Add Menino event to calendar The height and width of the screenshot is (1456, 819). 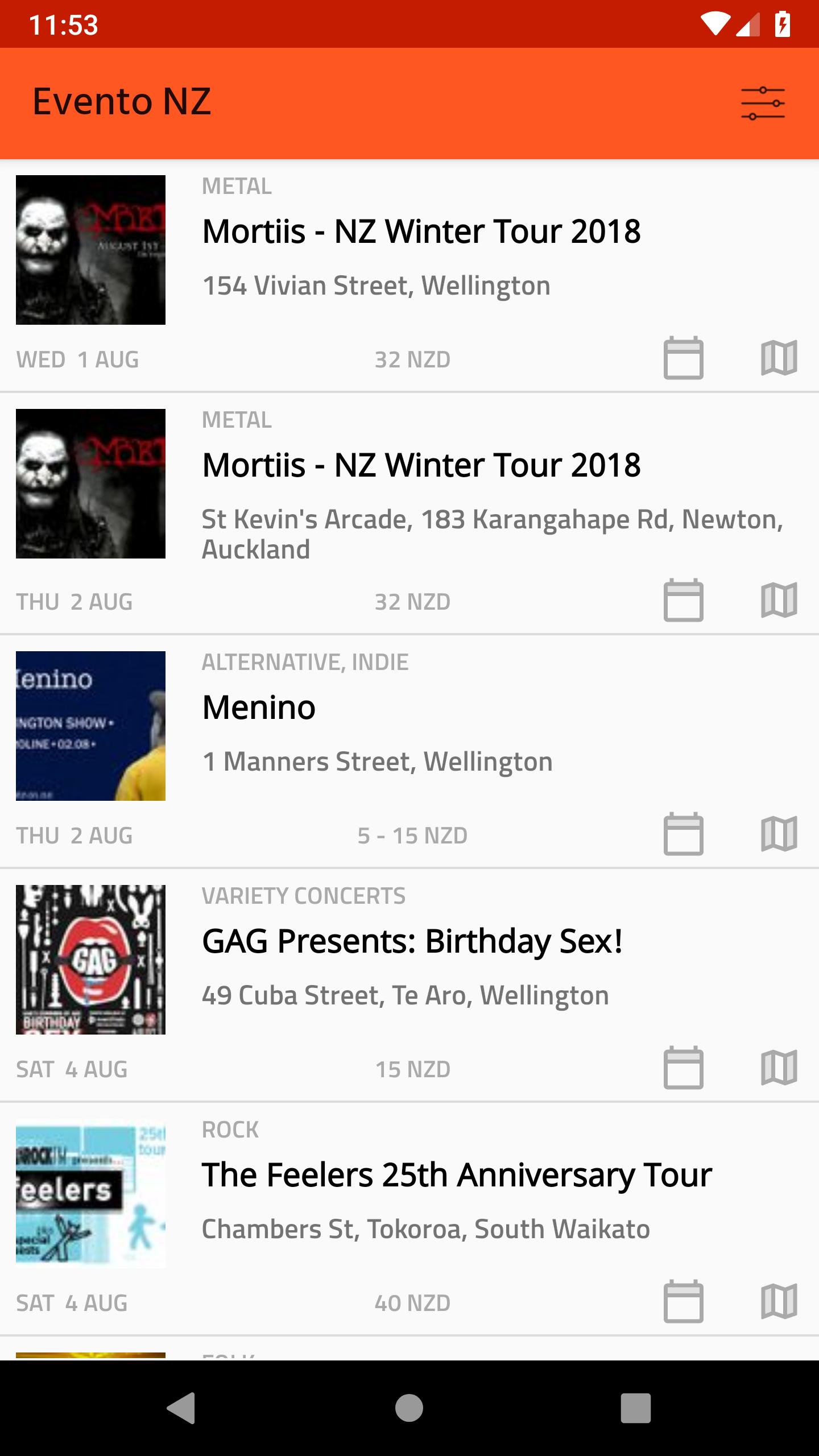pyautogui.click(x=683, y=834)
